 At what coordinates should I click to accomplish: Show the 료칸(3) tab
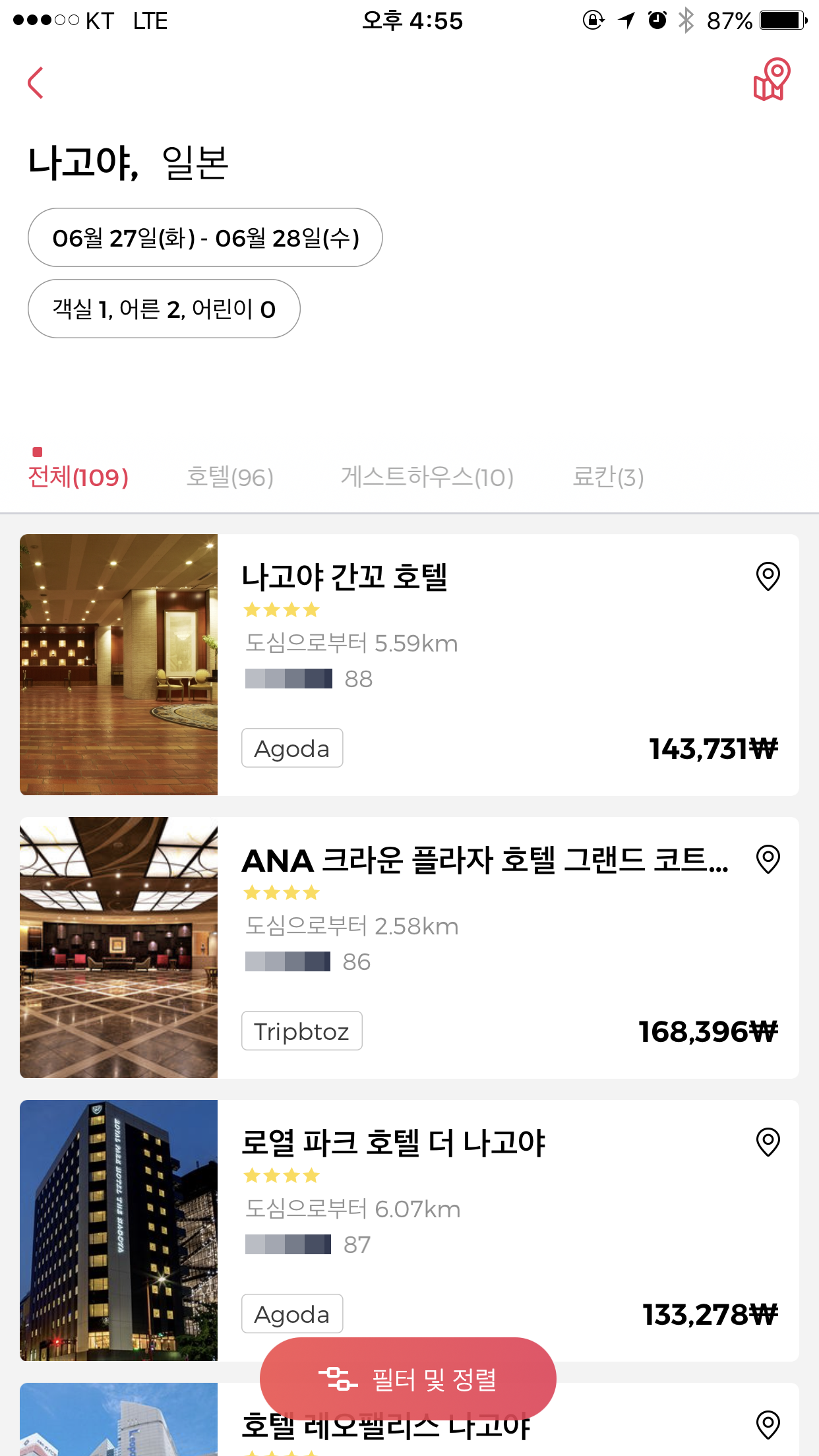coord(607,477)
